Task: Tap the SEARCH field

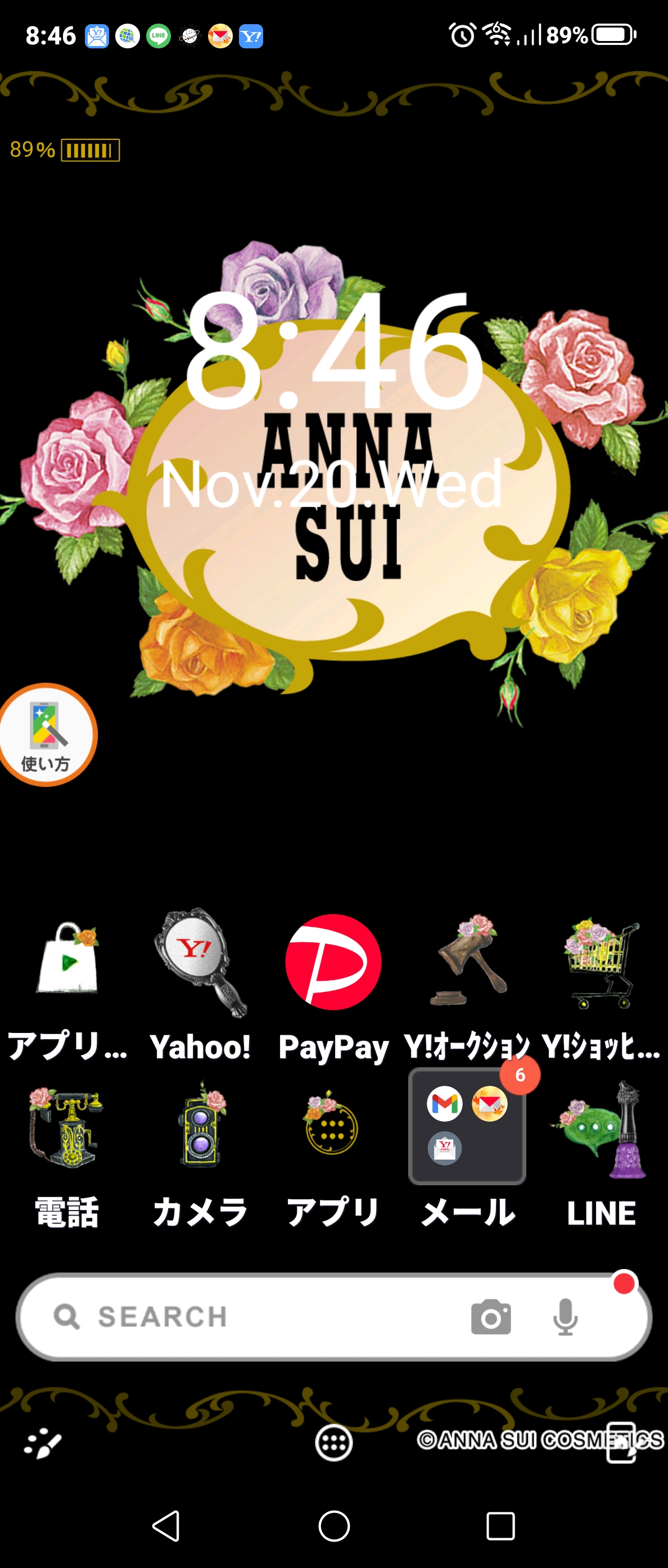Action: (x=243, y=1317)
